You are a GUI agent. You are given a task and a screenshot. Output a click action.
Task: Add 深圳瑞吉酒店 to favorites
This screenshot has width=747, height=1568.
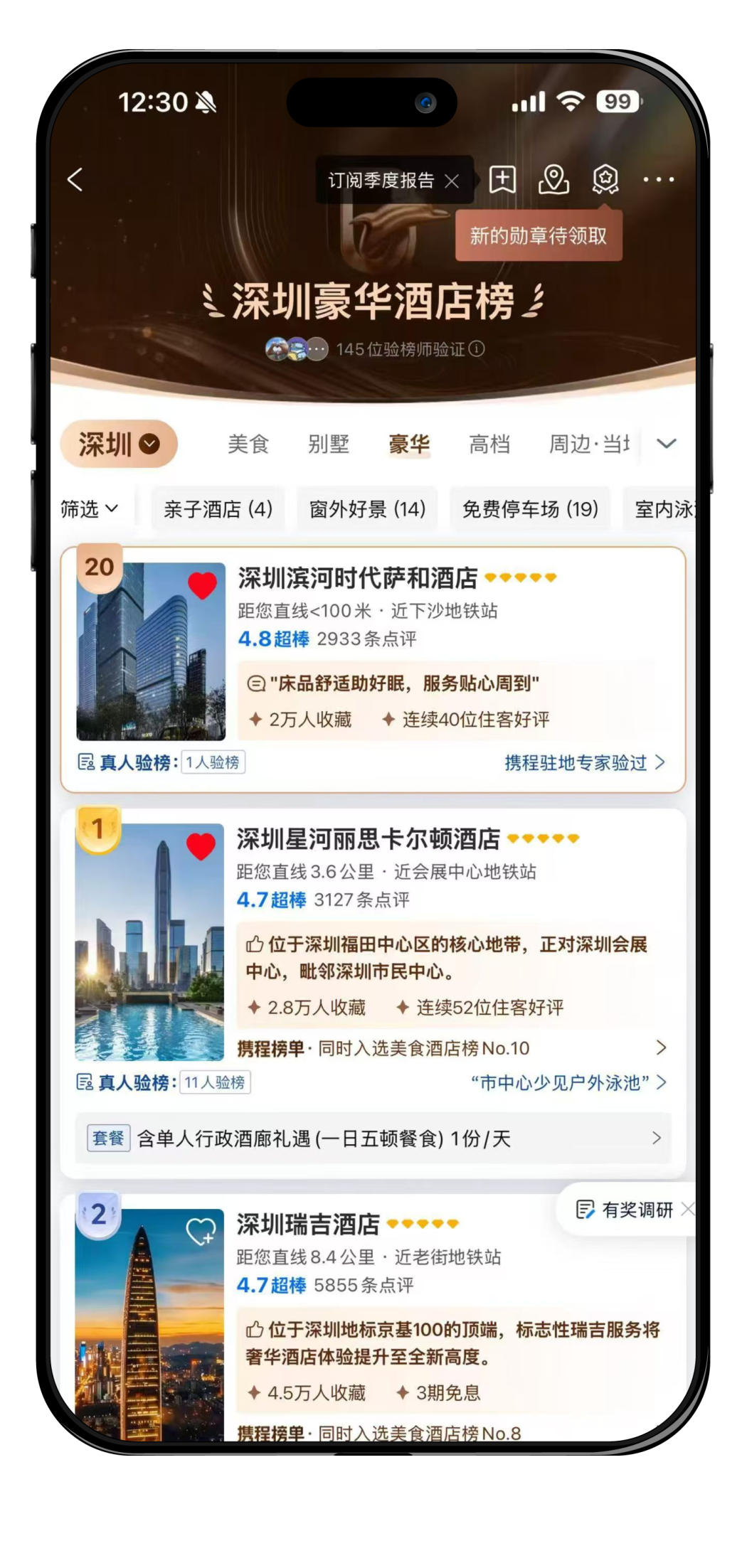[x=201, y=1232]
